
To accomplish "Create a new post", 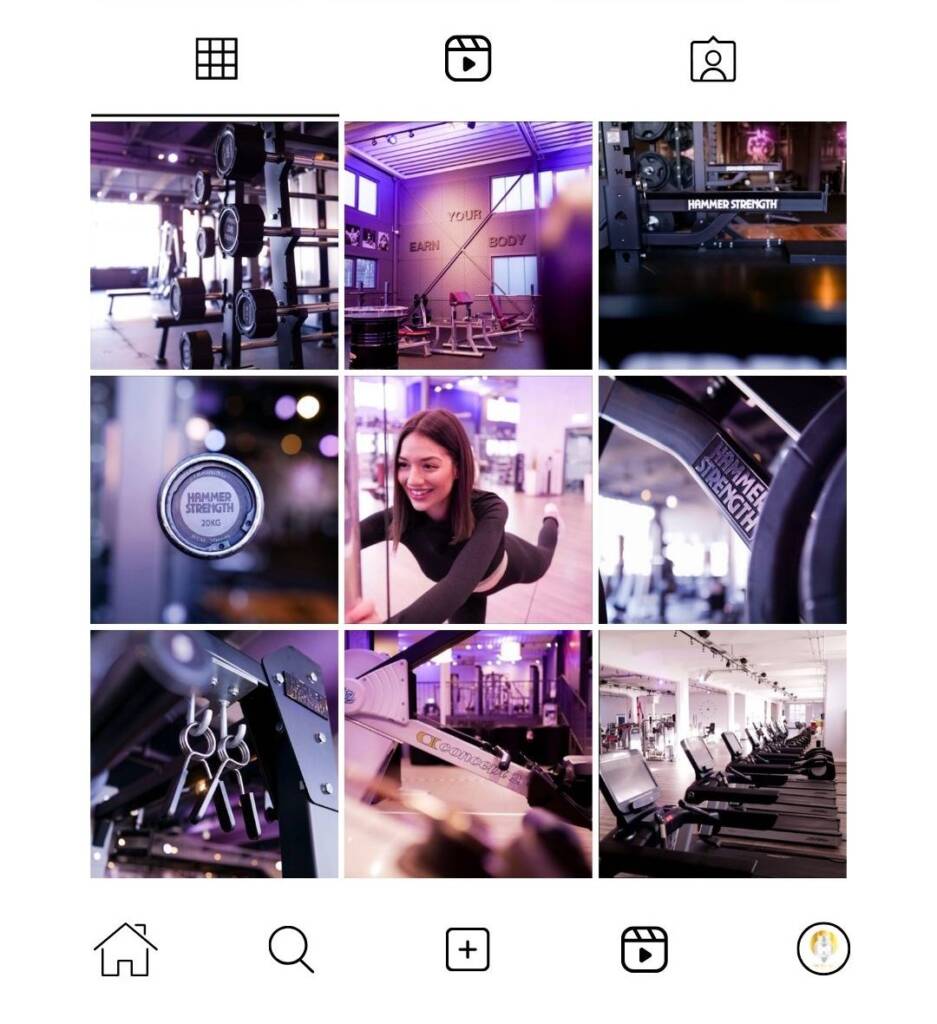I will pyautogui.click(x=467, y=949).
